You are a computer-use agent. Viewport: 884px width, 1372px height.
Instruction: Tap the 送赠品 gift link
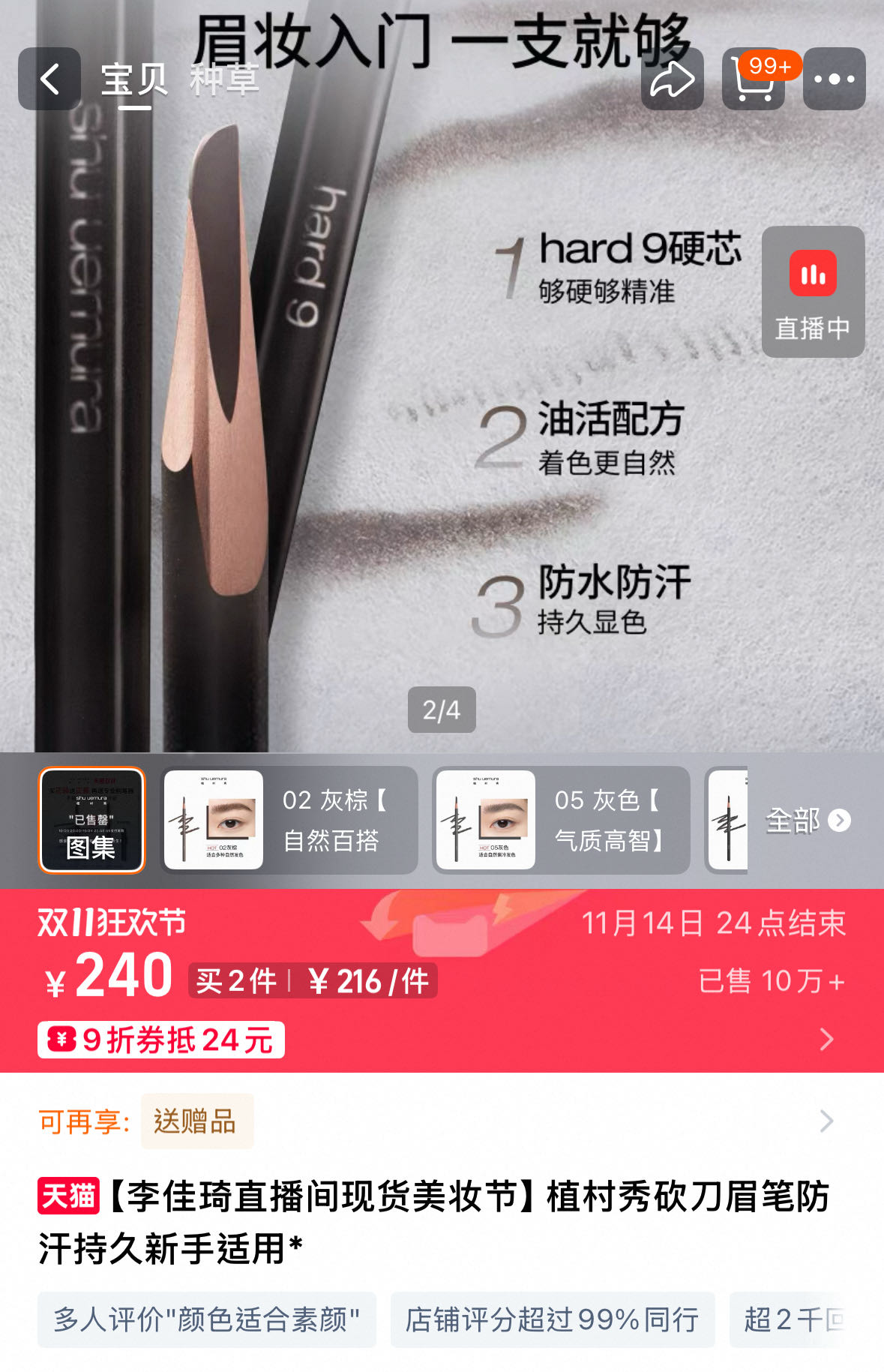pos(196,1120)
